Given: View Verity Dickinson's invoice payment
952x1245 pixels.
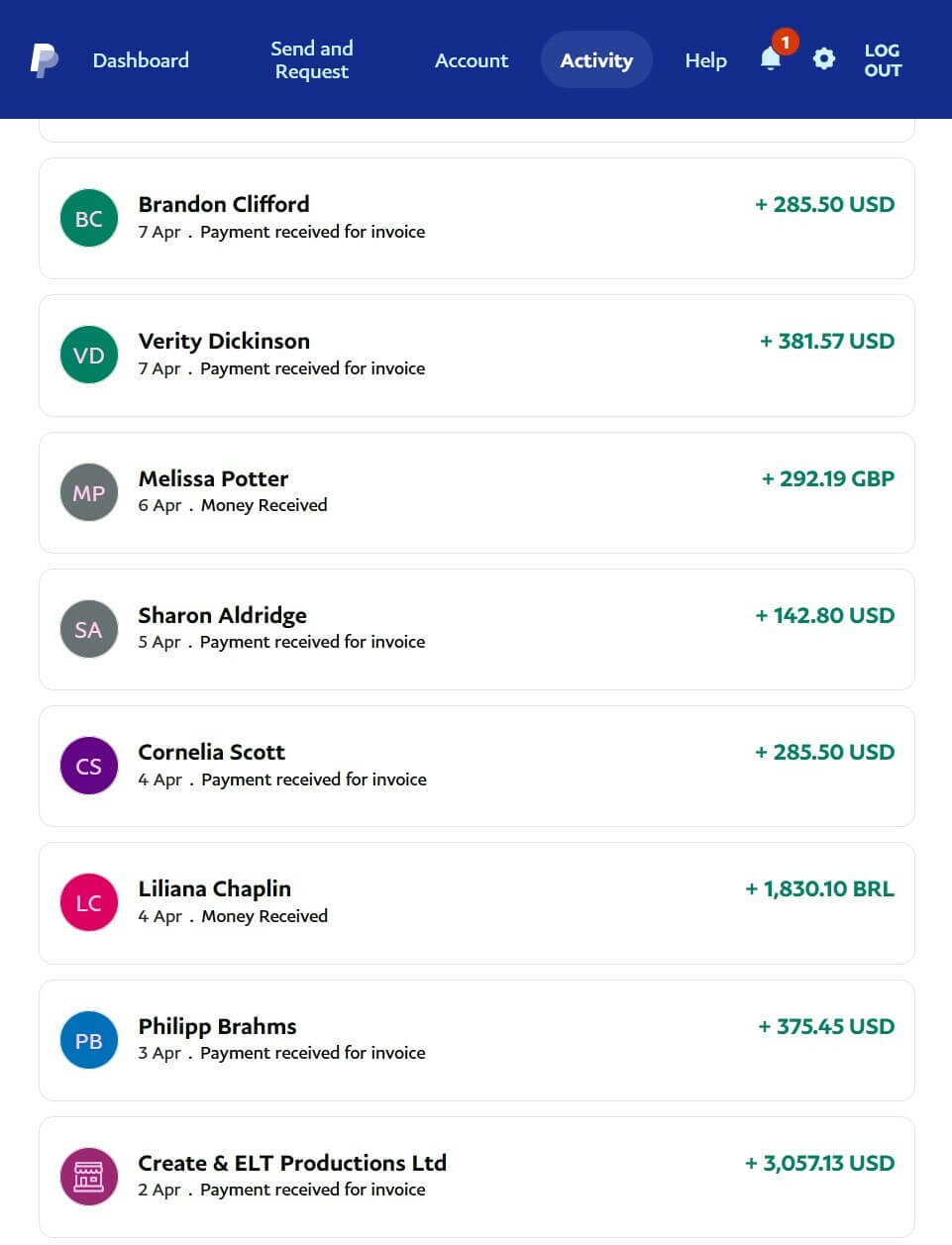Looking at the screenshot, I should click(x=476, y=355).
